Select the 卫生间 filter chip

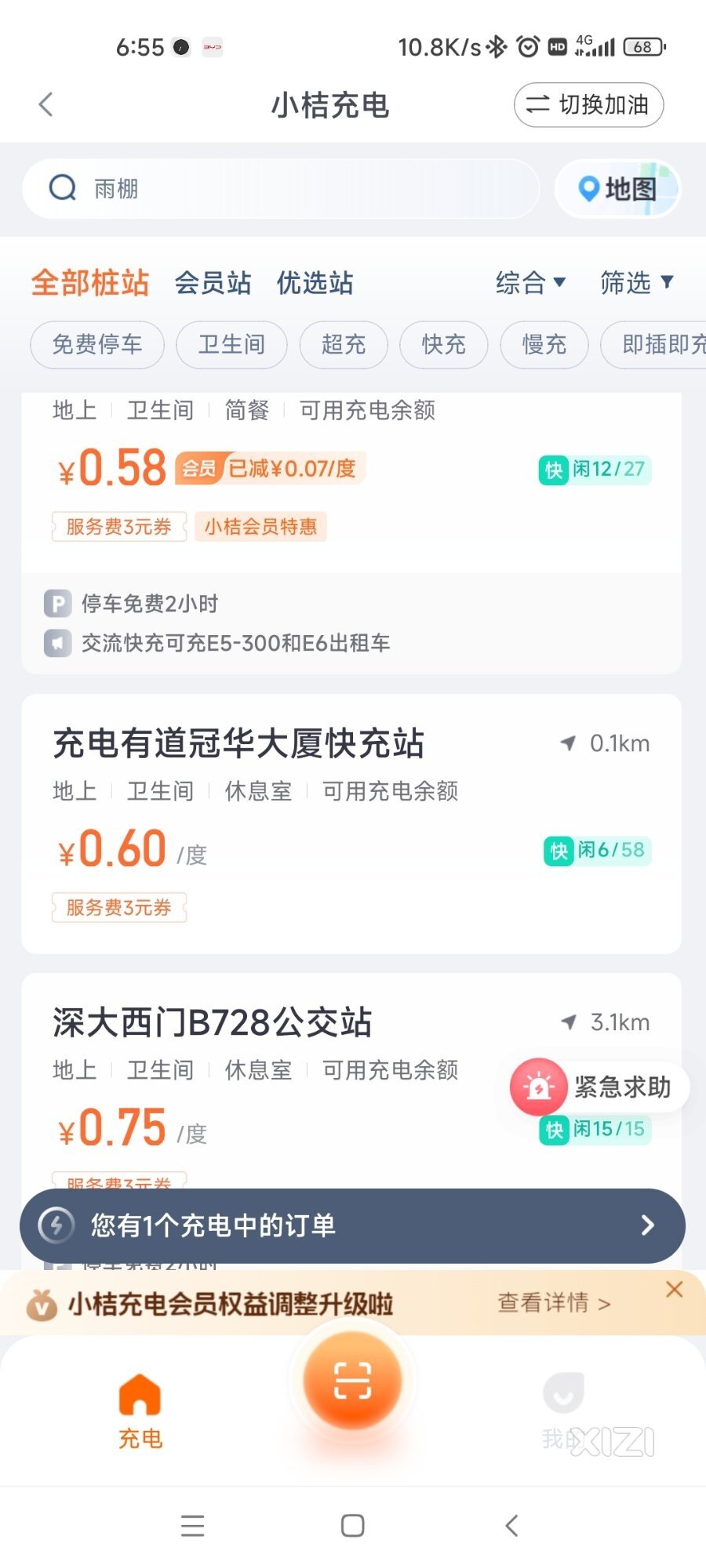[x=231, y=344]
